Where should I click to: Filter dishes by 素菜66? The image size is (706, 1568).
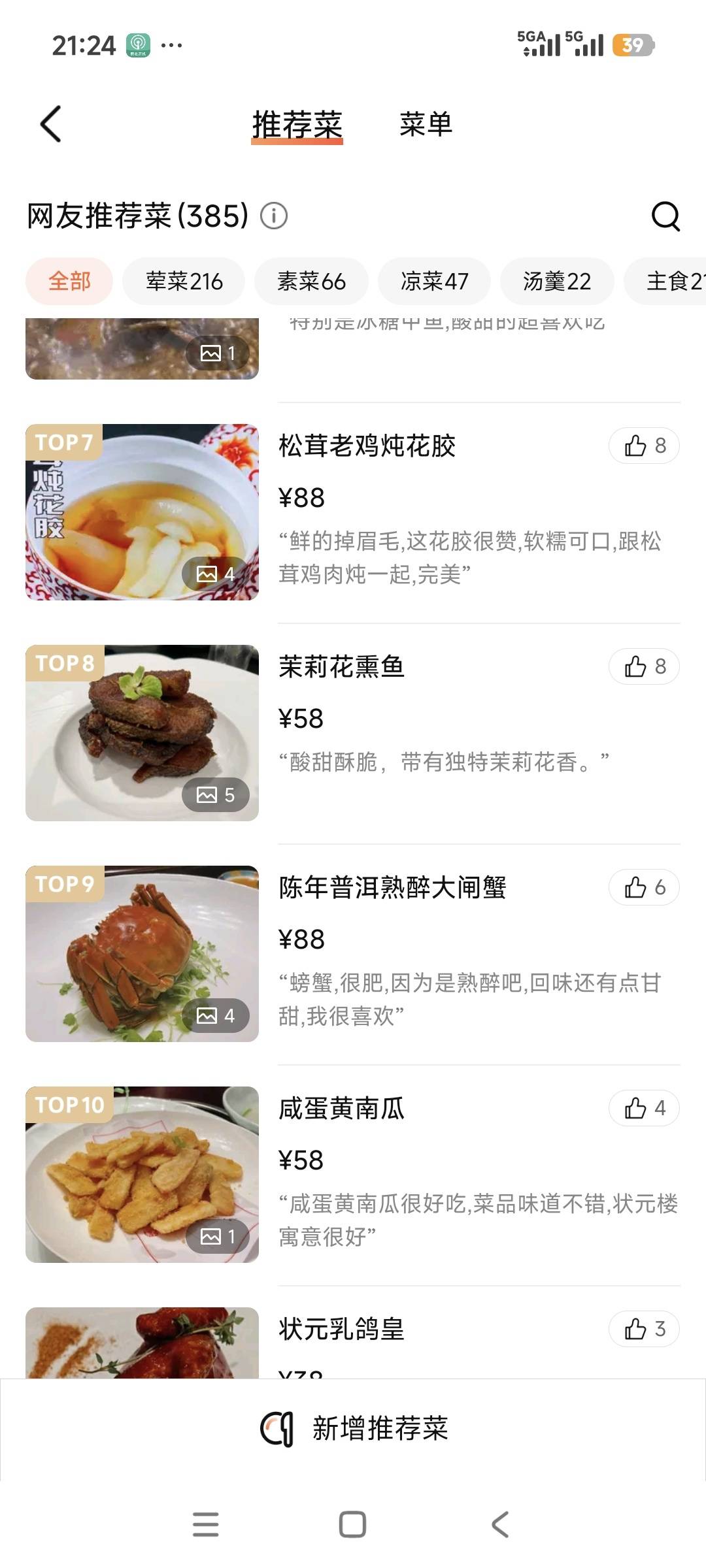point(311,282)
